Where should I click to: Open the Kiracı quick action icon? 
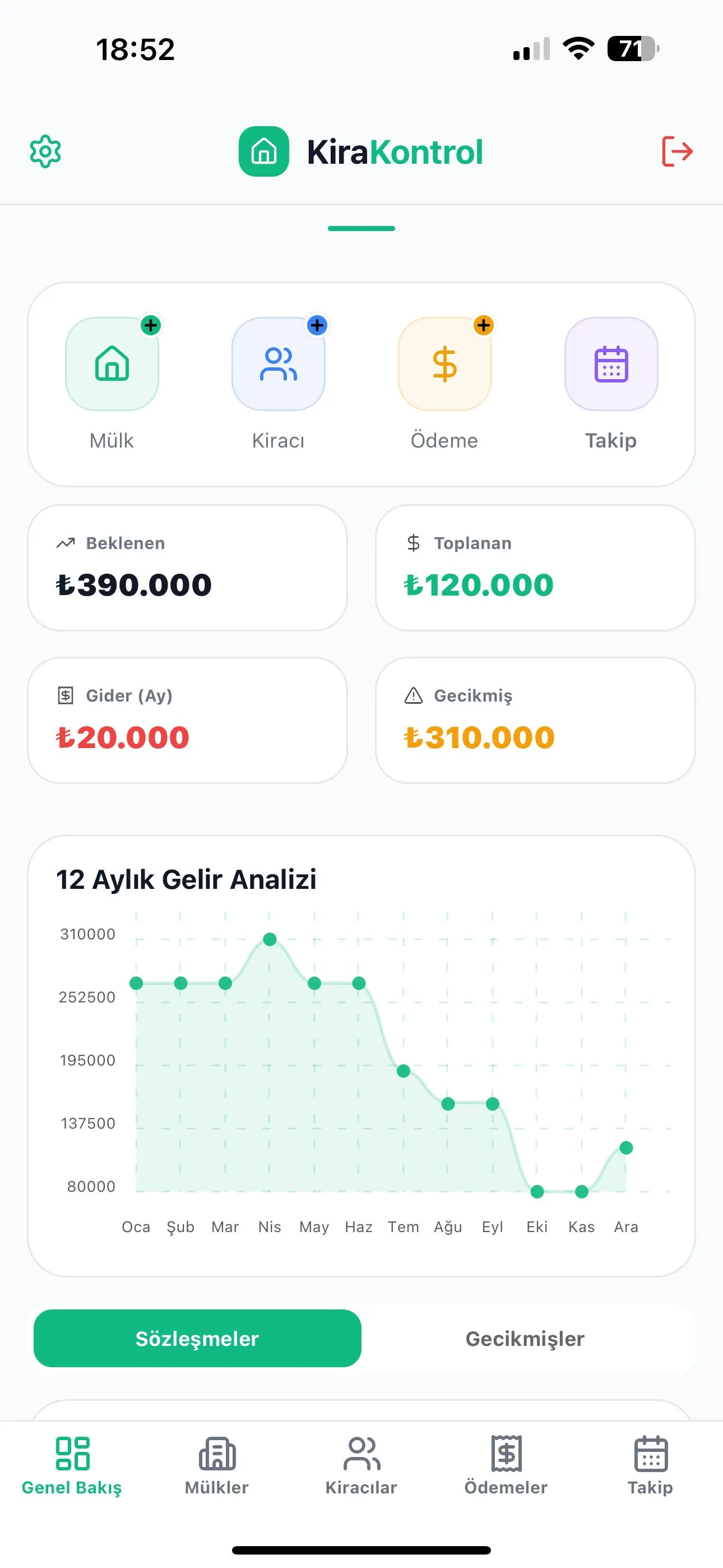[279, 364]
